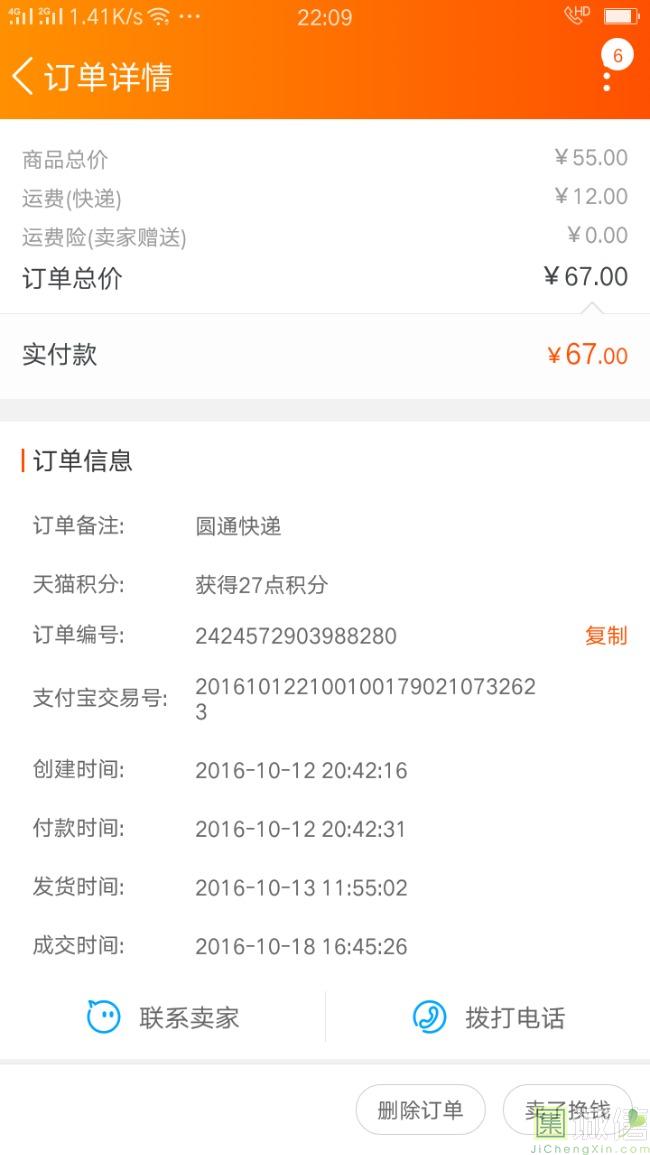Call the seller via 拨打电话

(489, 1017)
